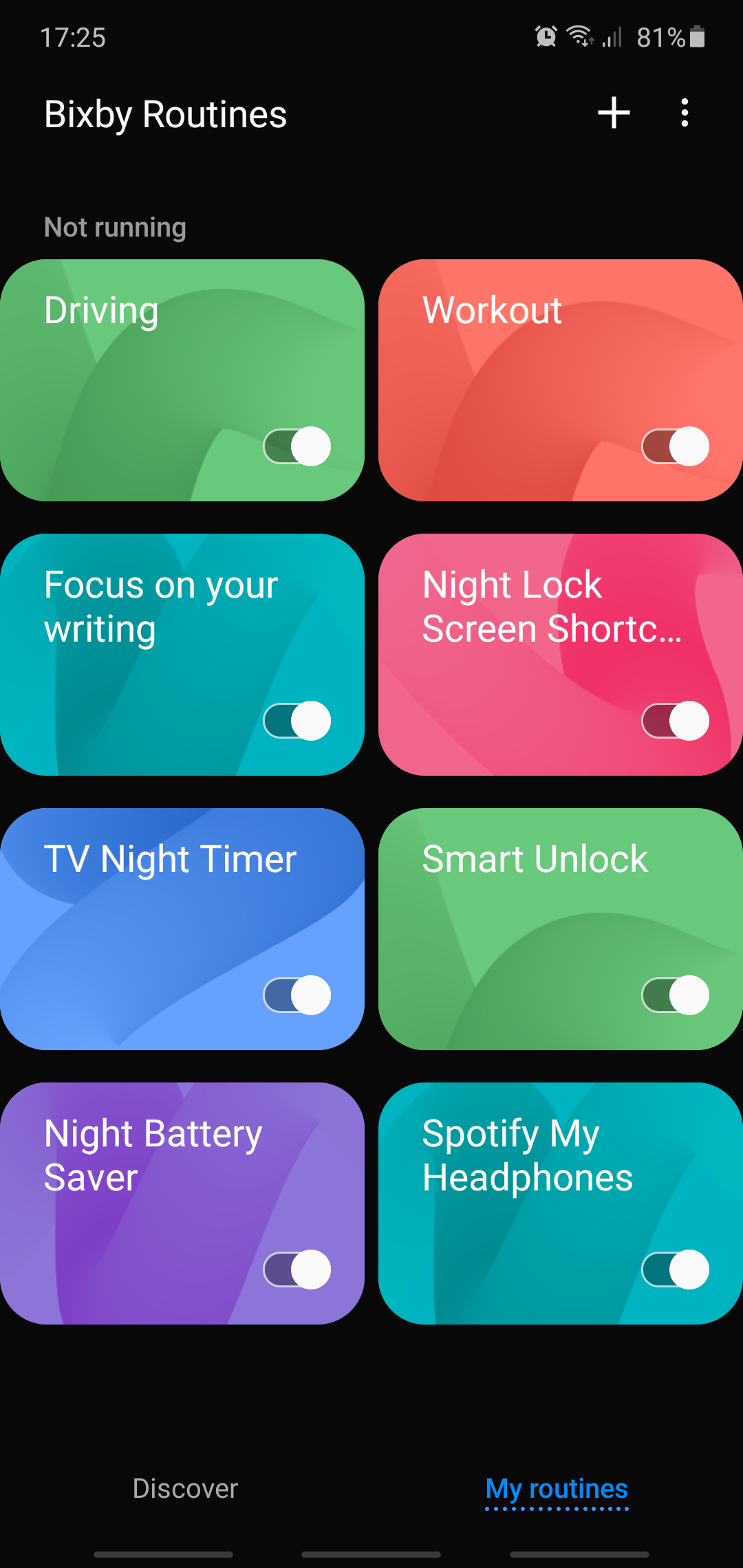Switch to the Discover tab
The width and height of the screenshot is (743, 1568).
click(185, 1488)
